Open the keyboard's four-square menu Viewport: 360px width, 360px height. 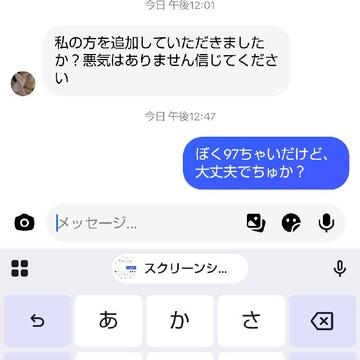[x=20, y=268]
